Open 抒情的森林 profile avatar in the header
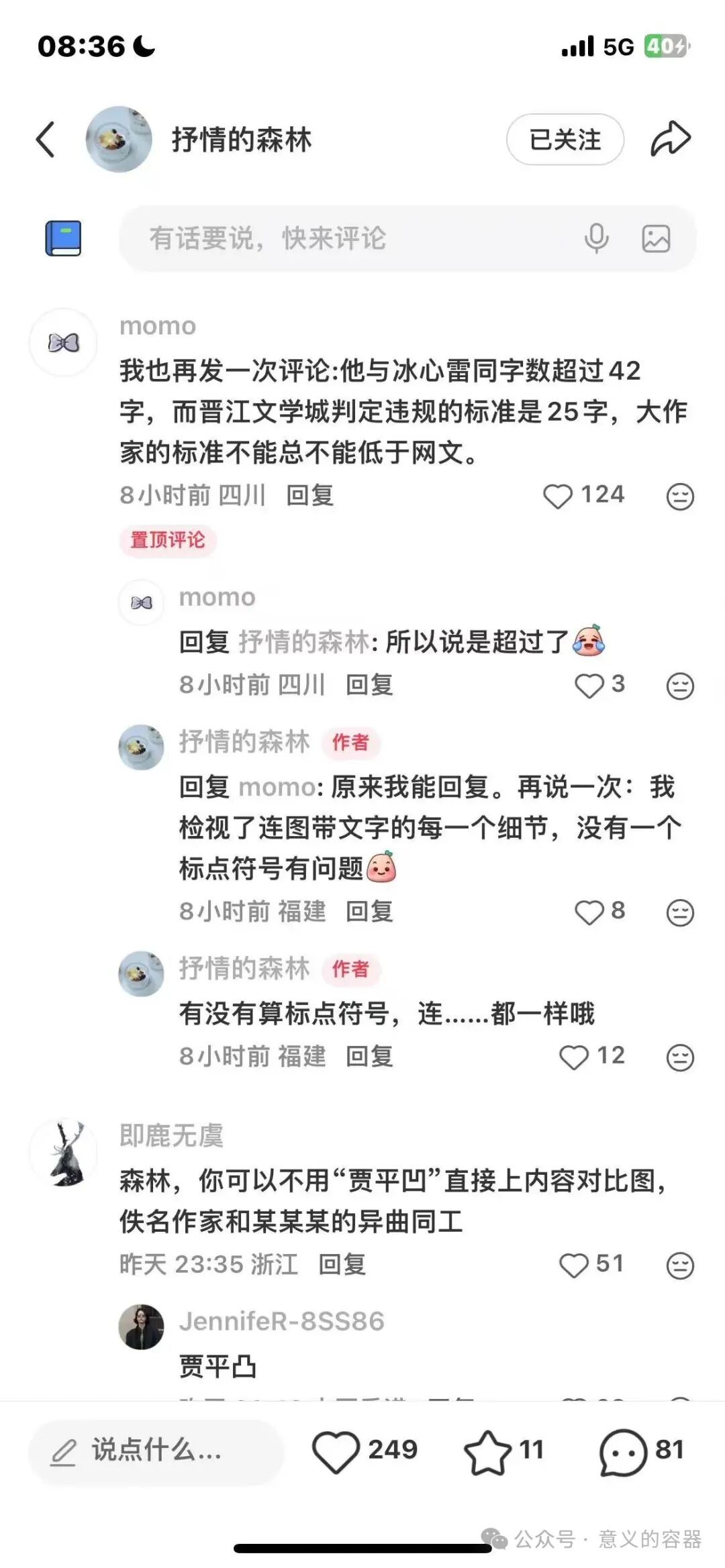The image size is (725, 1568). coord(118,140)
